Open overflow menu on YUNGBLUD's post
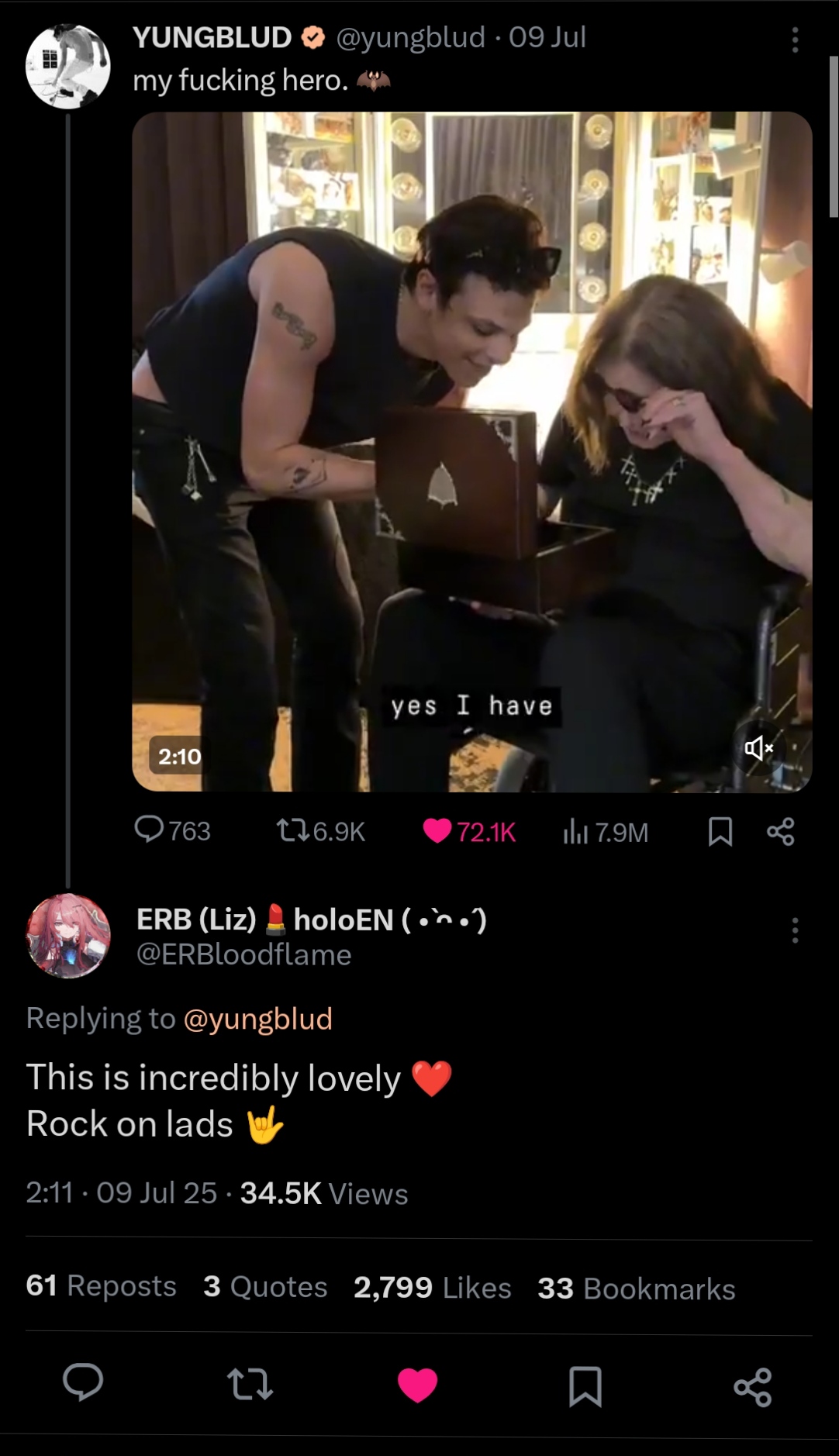The image size is (839, 1456). pos(795,40)
